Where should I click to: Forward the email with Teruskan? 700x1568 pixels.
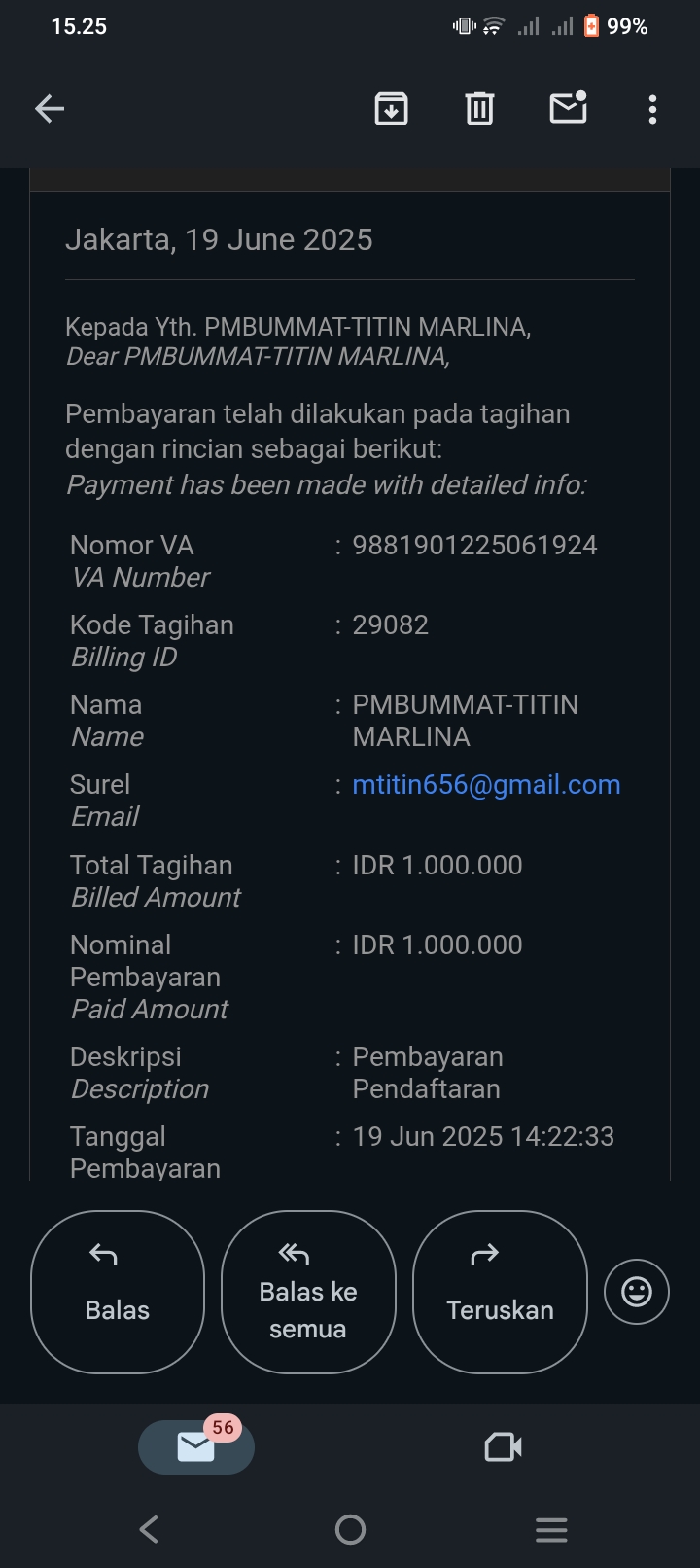500,1292
